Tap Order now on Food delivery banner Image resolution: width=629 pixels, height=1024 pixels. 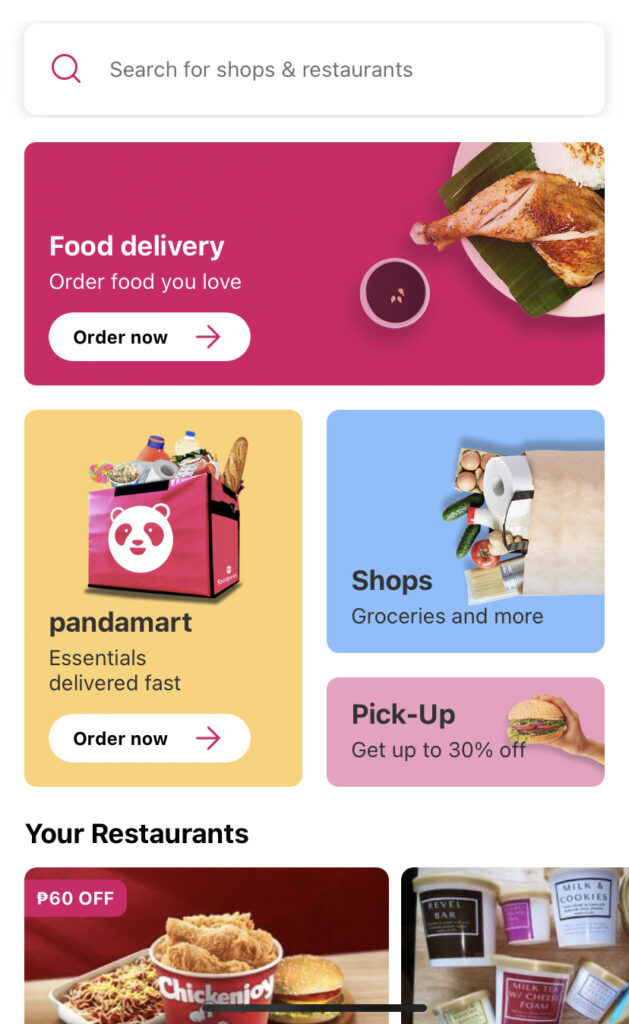149,337
